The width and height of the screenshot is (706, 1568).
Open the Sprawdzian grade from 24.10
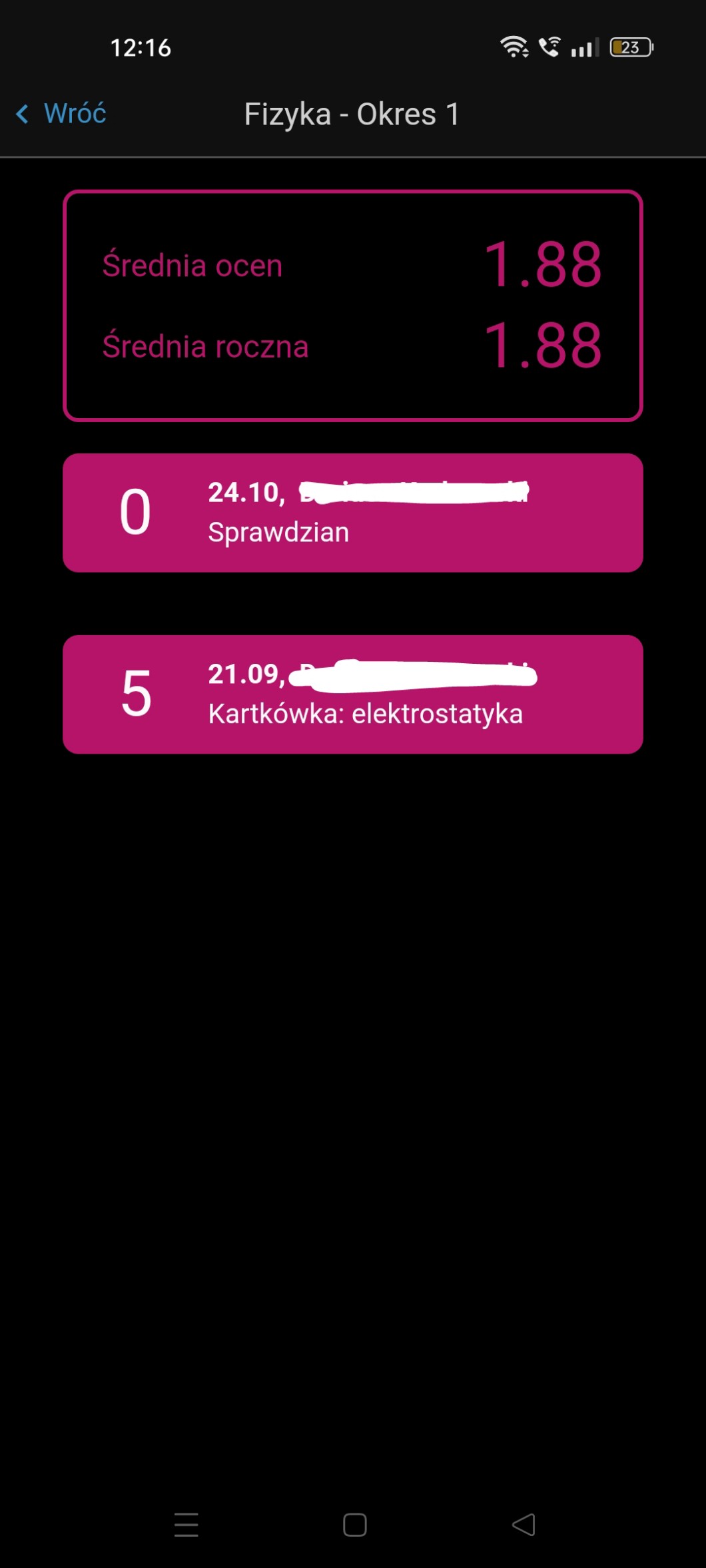click(352, 513)
